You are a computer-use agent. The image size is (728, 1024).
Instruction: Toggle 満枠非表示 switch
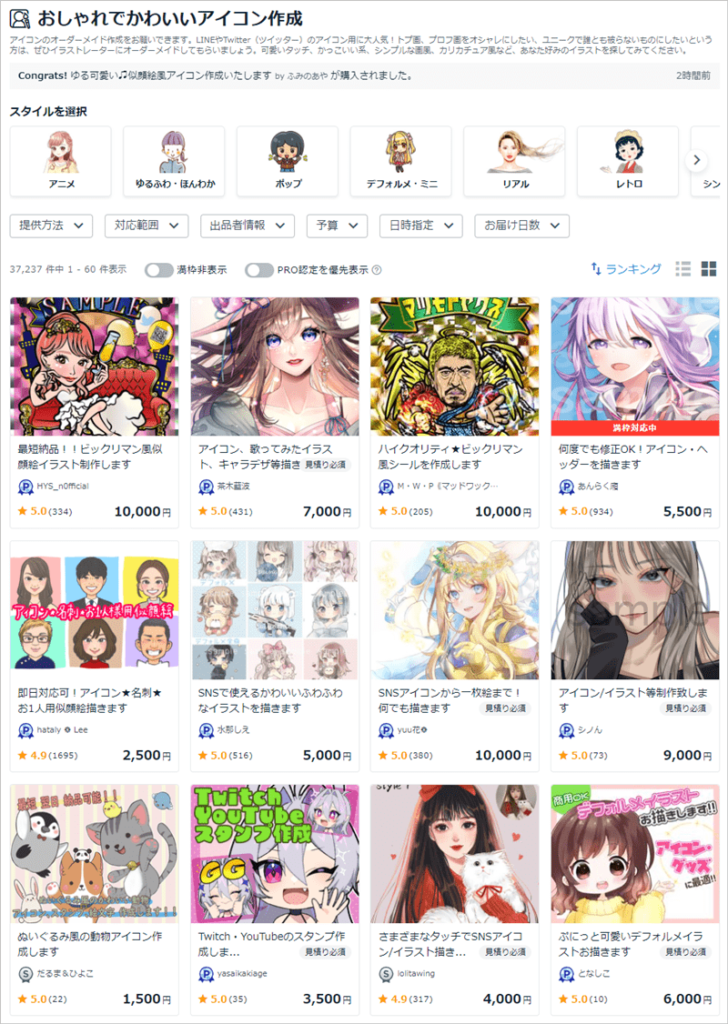[159, 270]
